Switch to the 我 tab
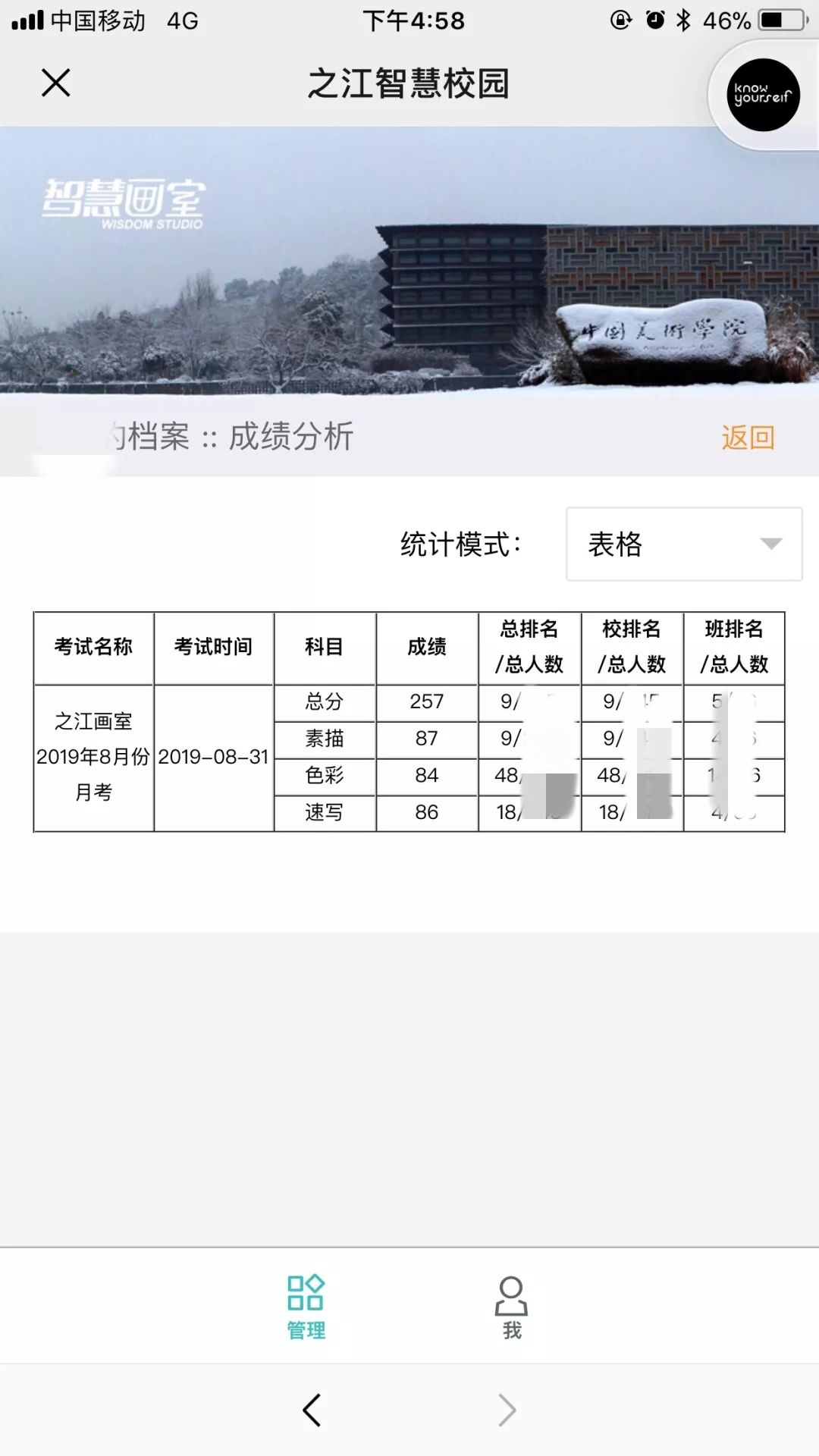 coord(511,1307)
